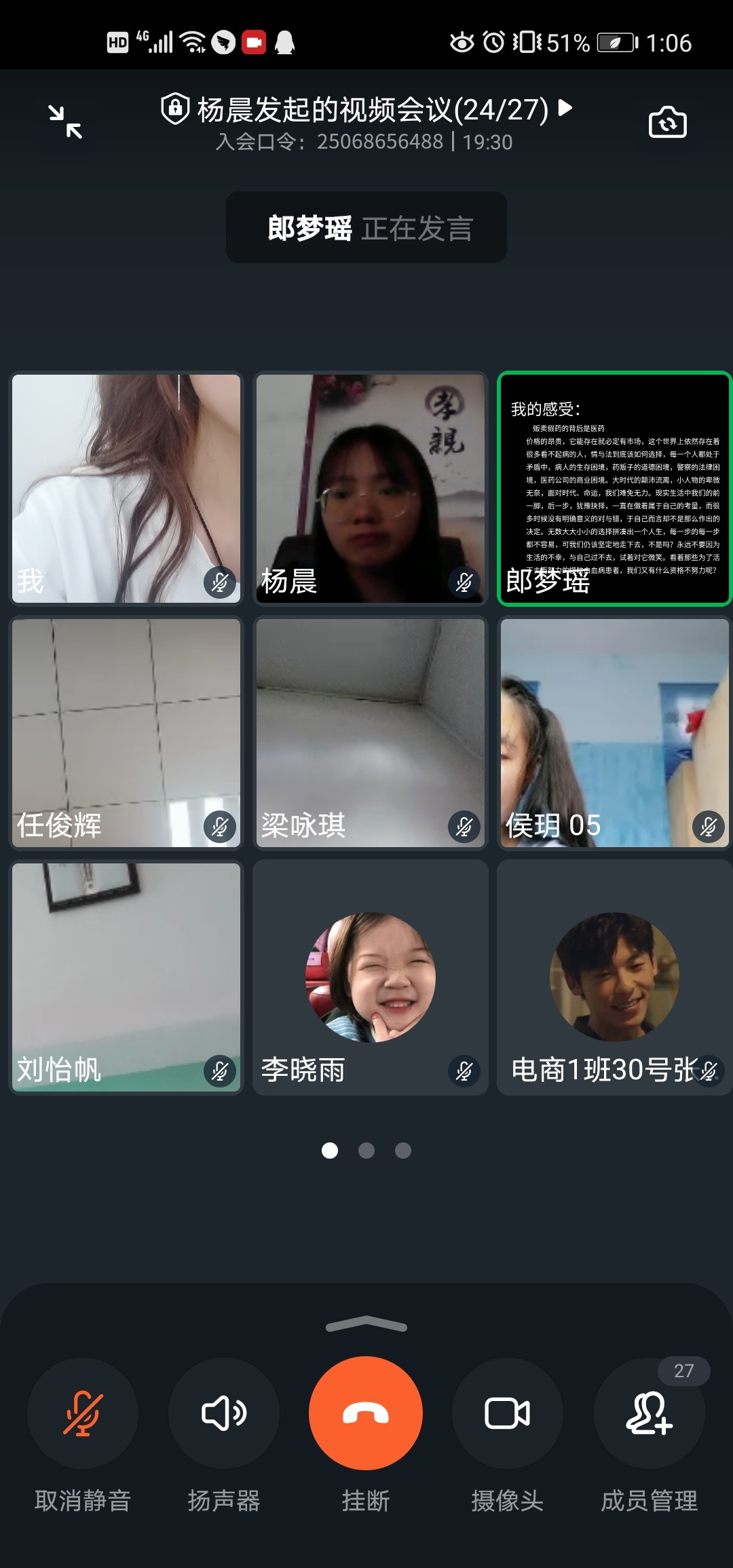Toggle the 摄像头 camera button
733x1568 pixels.
(x=507, y=1413)
